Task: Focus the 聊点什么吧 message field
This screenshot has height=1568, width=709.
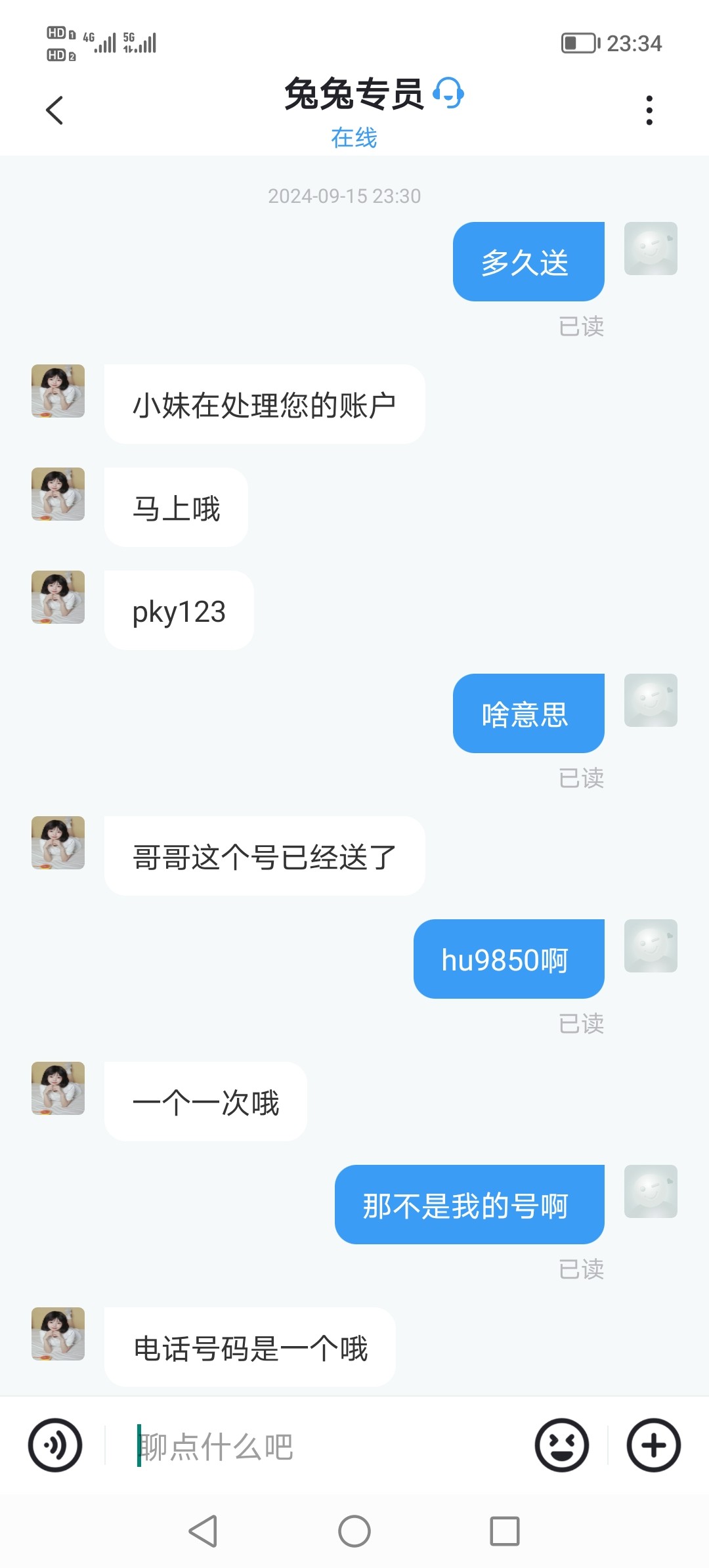Action: tap(315, 1446)
